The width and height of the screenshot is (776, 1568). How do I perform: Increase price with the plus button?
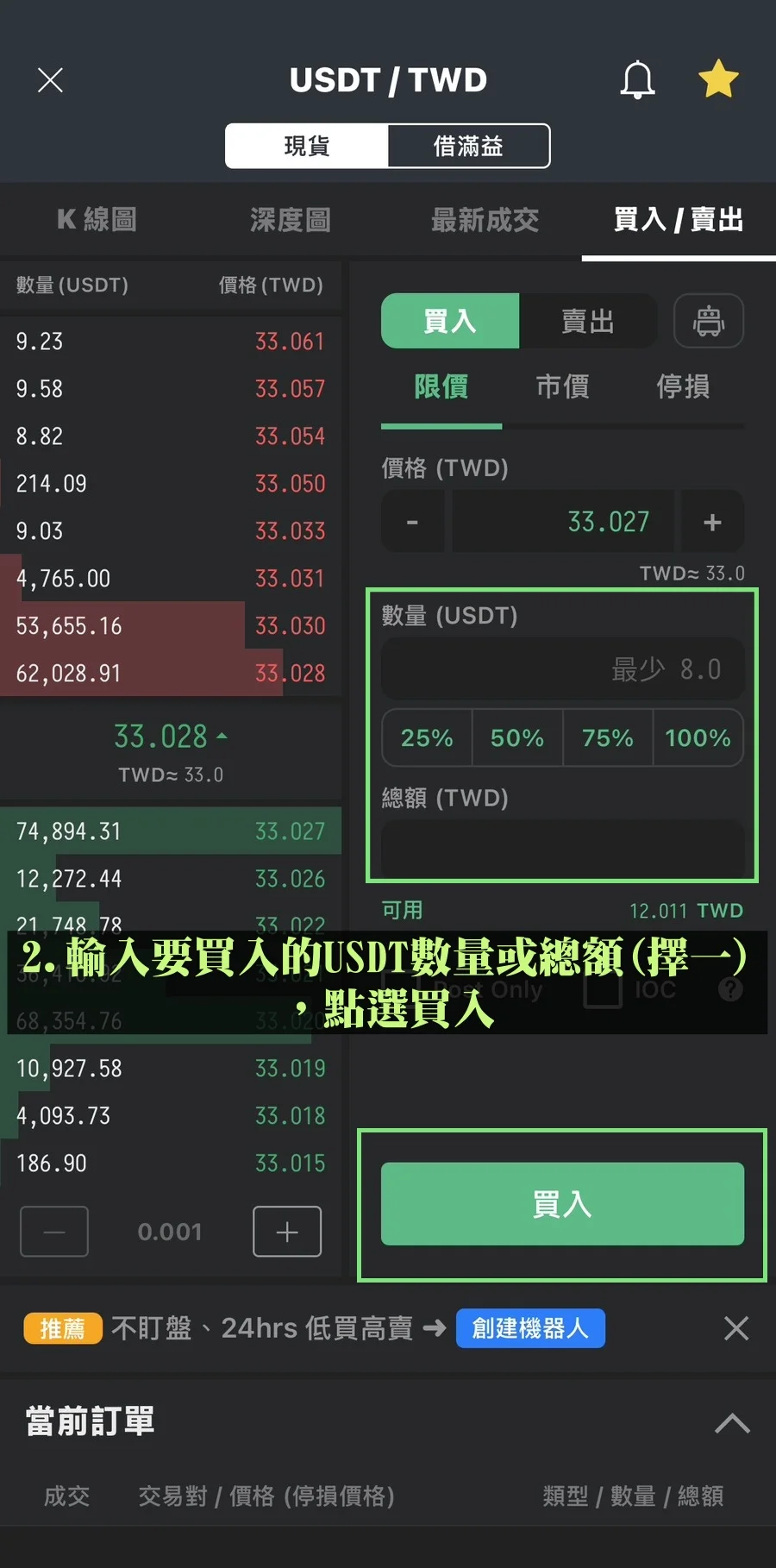pyautogui.click(x=712, y=521)
